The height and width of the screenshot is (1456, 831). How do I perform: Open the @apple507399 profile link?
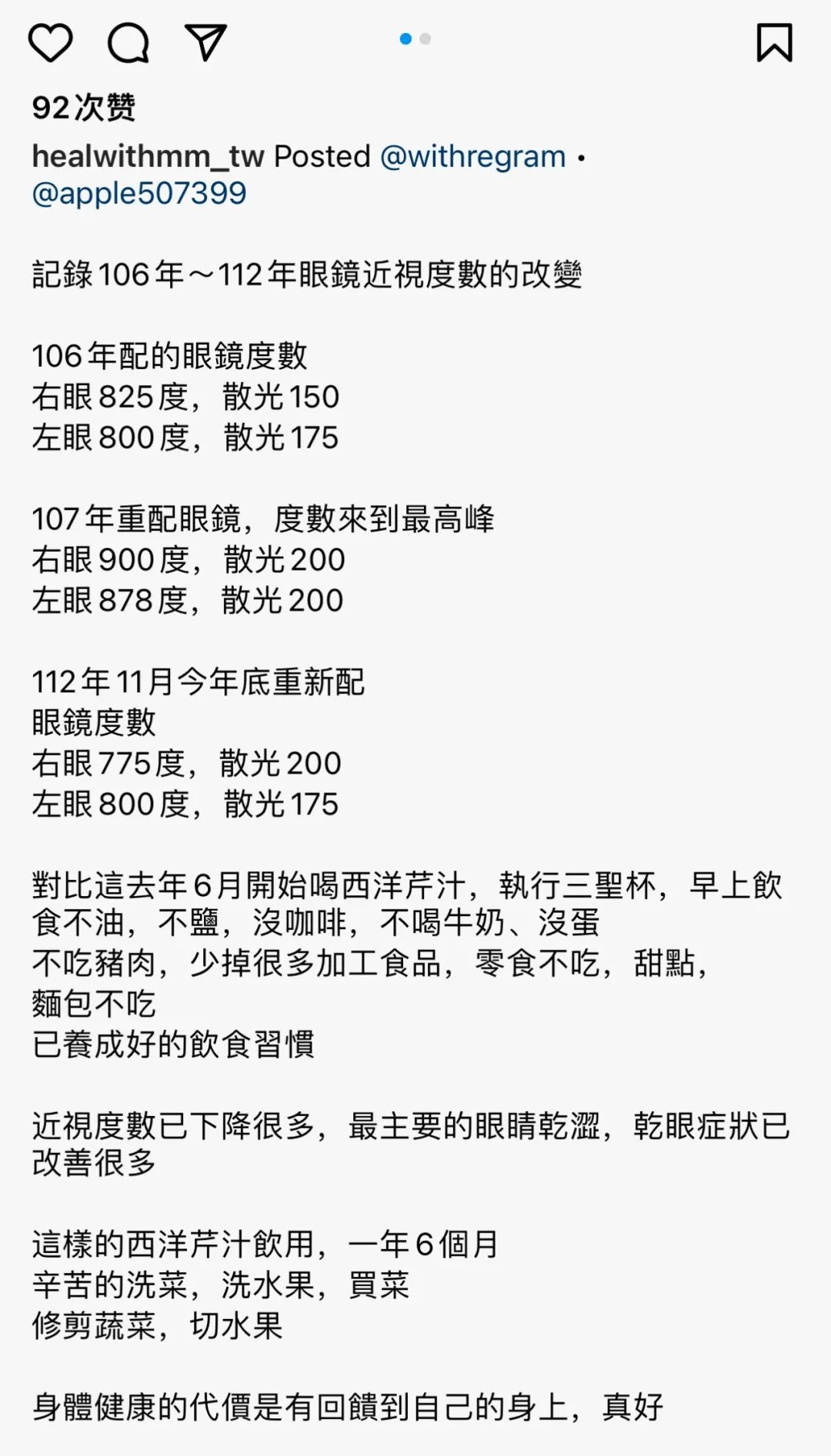point(139,193)
